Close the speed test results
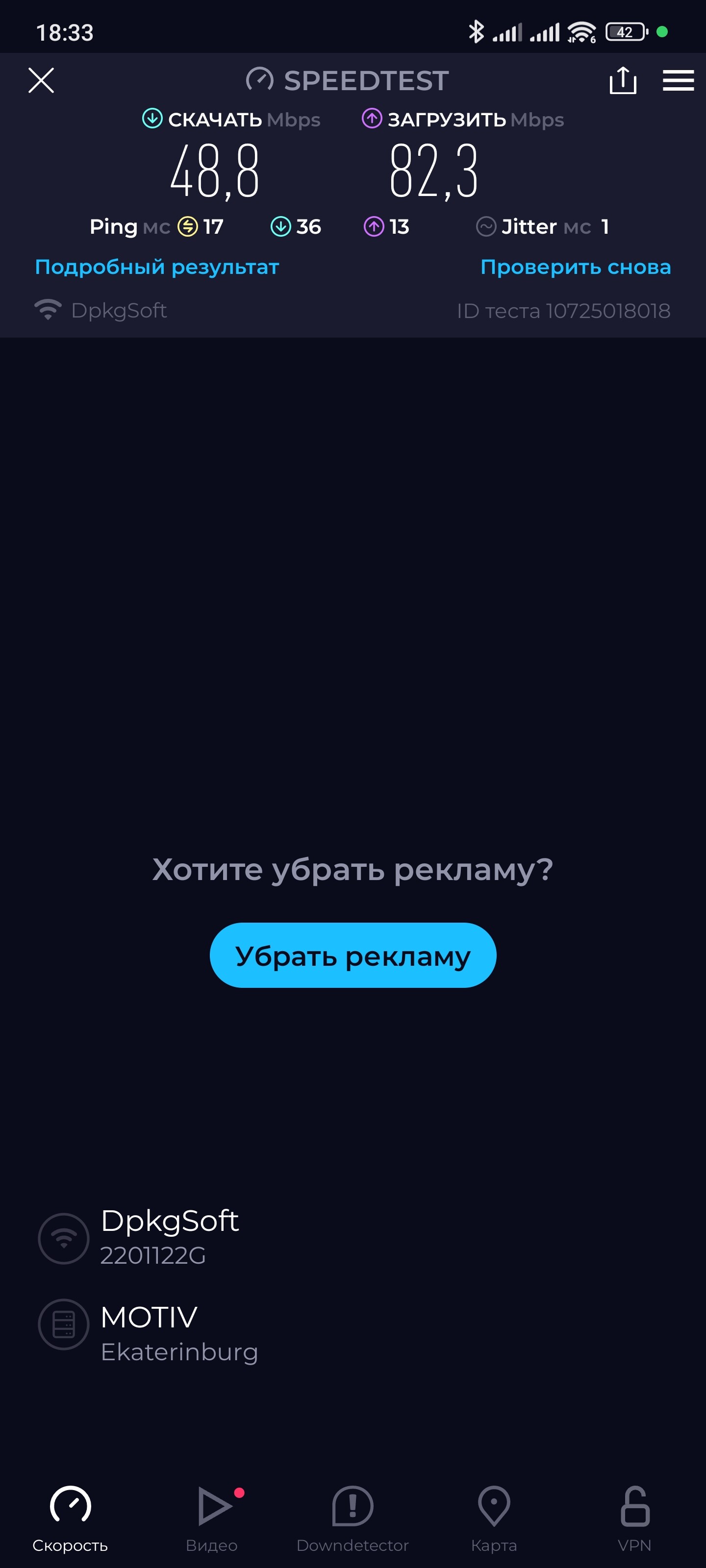The width and height of the screenshot is (706, 1568). pyautogui.click(x=41, y=80)
